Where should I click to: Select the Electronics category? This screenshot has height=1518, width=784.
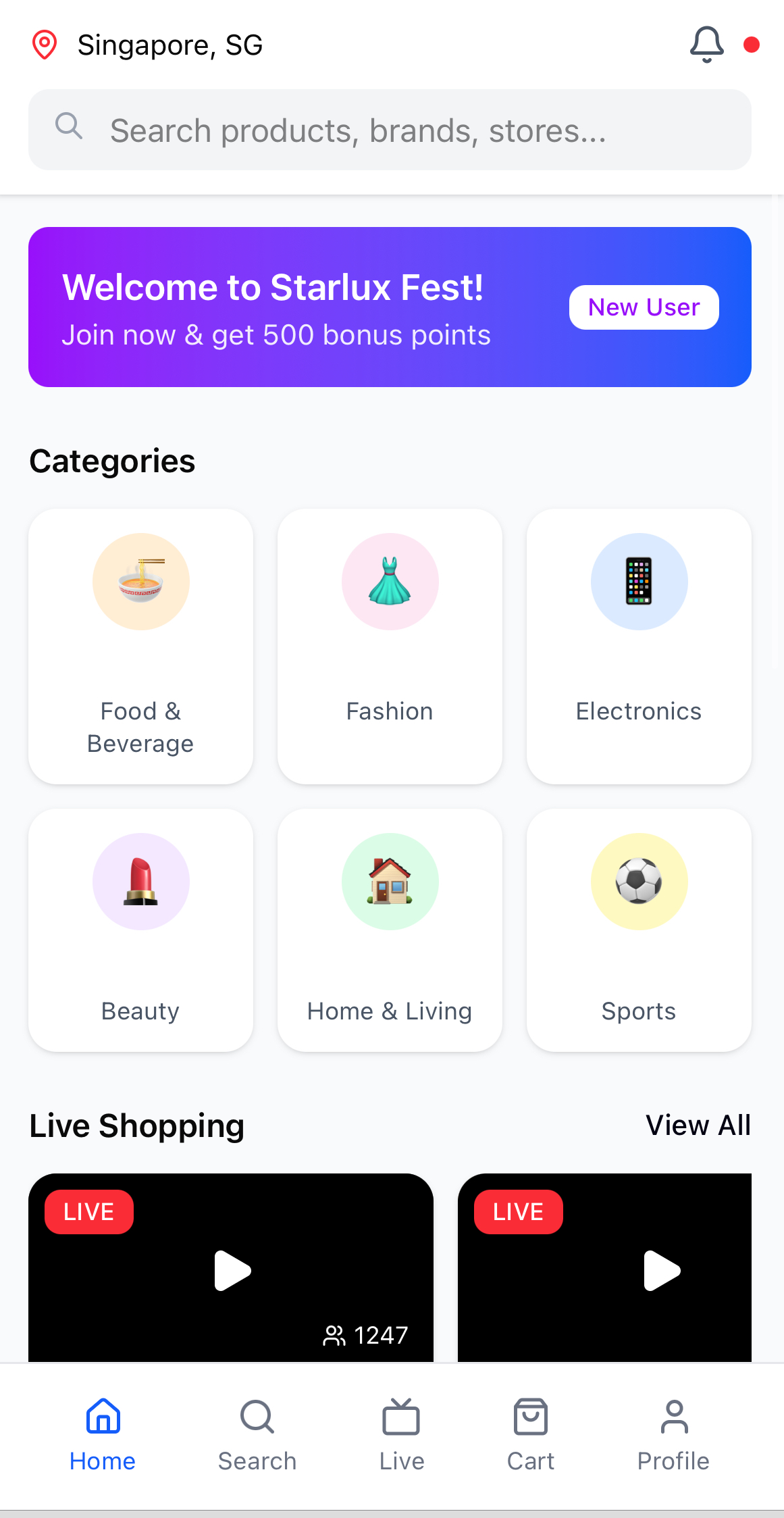click(x=639, y=647)
